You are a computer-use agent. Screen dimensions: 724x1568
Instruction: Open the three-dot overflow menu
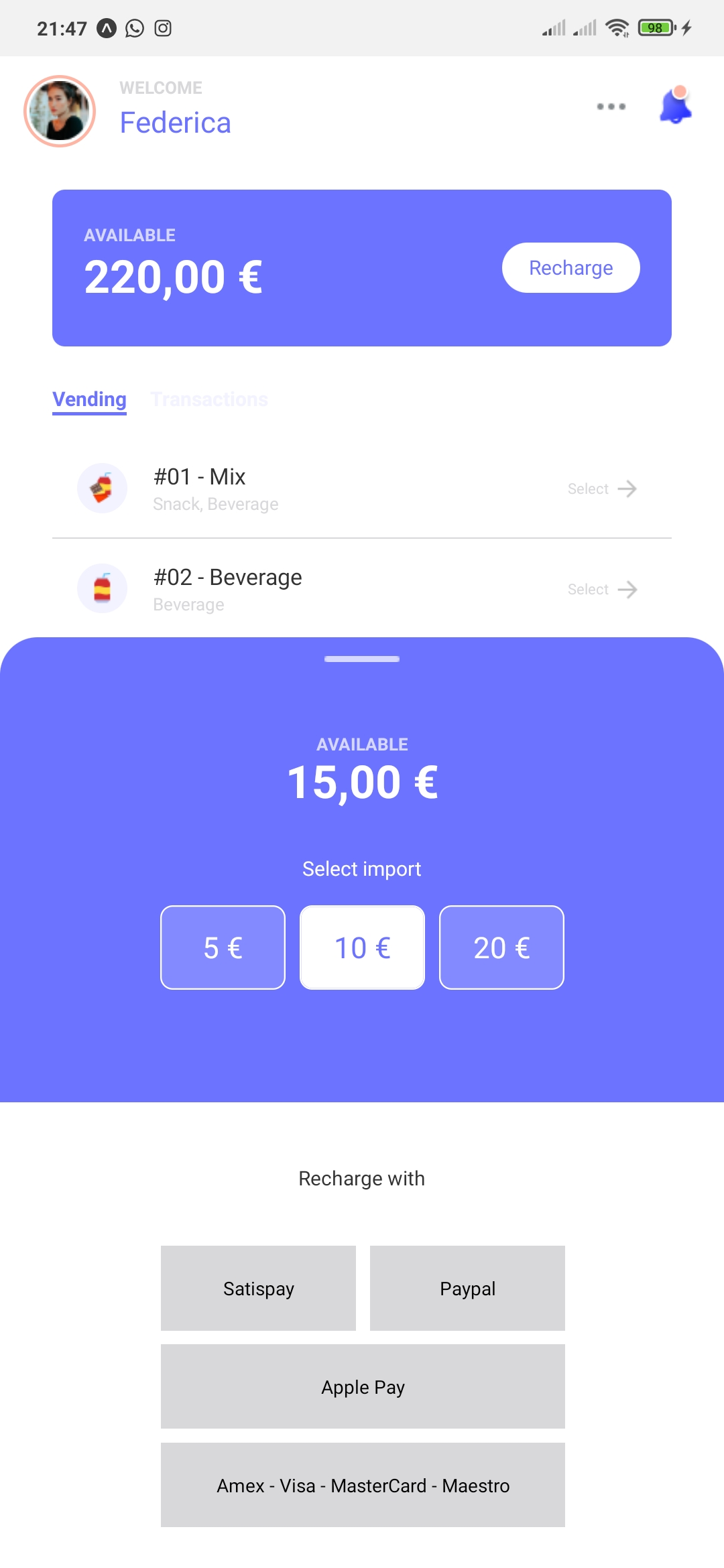[x=611, y=107]
